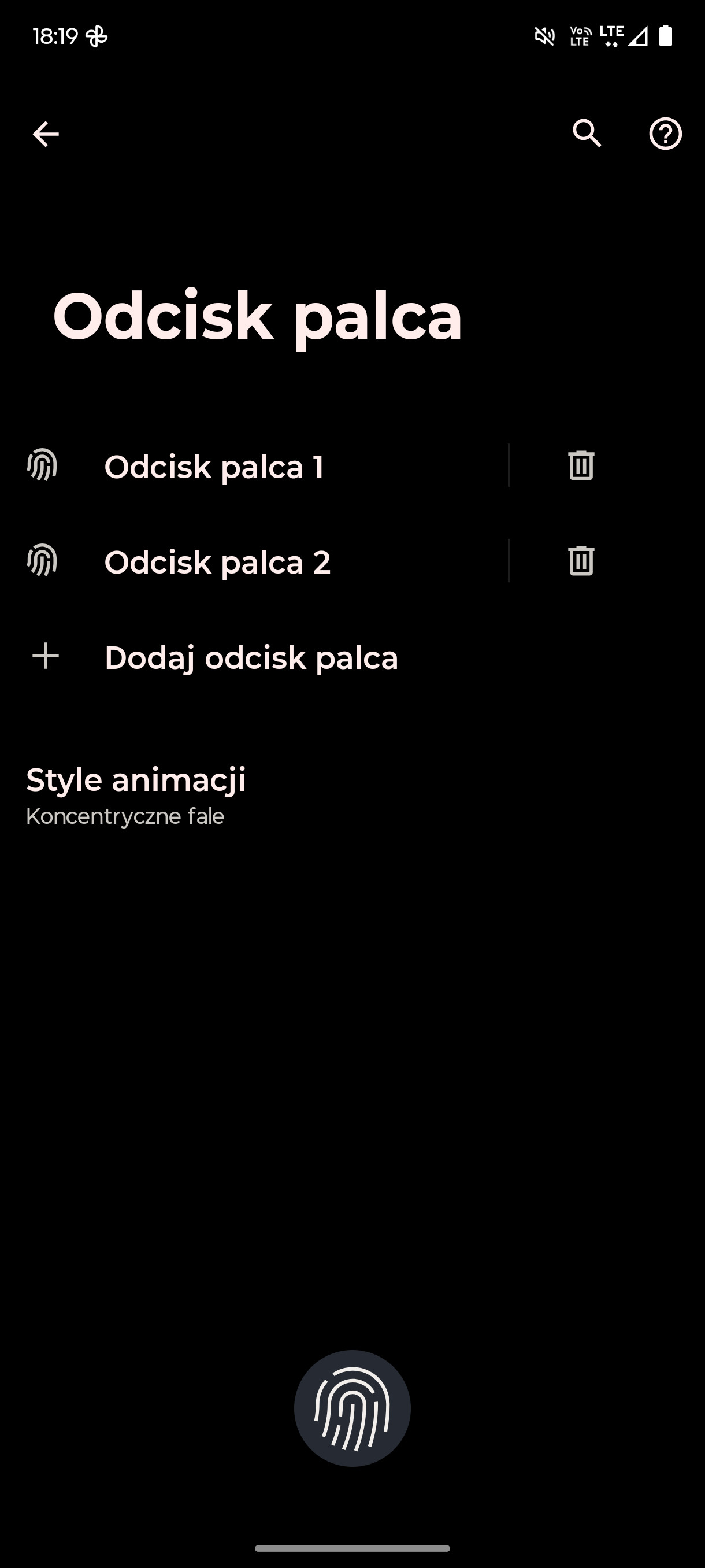Delete Odcisk palca 1 with trash icon

click(x=581, y=465)
